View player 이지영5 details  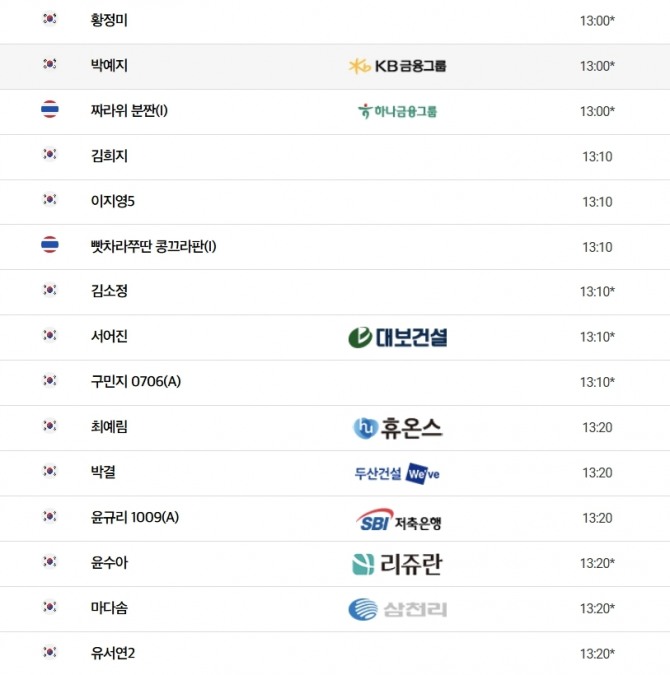tap(112, 201)
